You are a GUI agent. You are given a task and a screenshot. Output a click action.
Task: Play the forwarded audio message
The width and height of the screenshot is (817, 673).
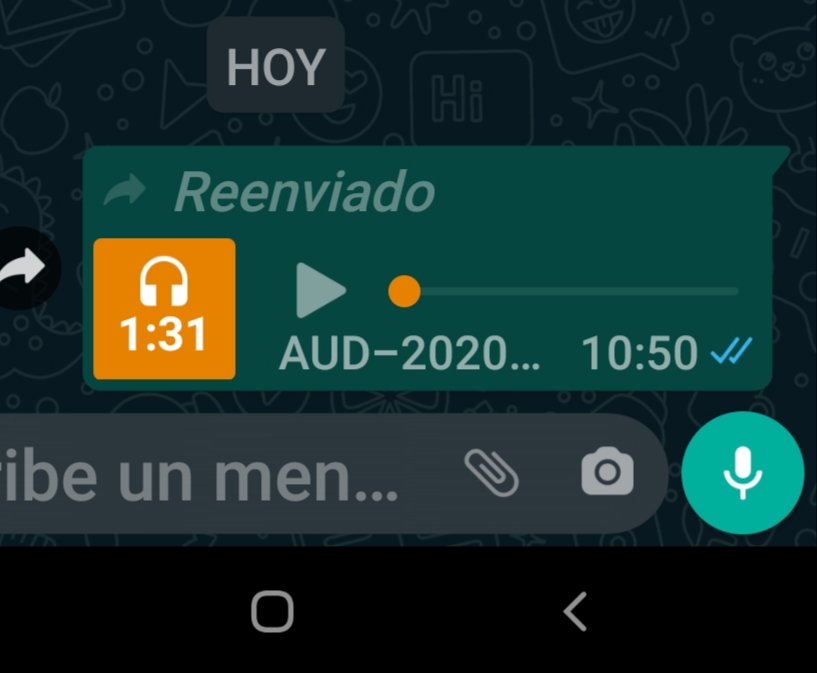pos(320,292)
